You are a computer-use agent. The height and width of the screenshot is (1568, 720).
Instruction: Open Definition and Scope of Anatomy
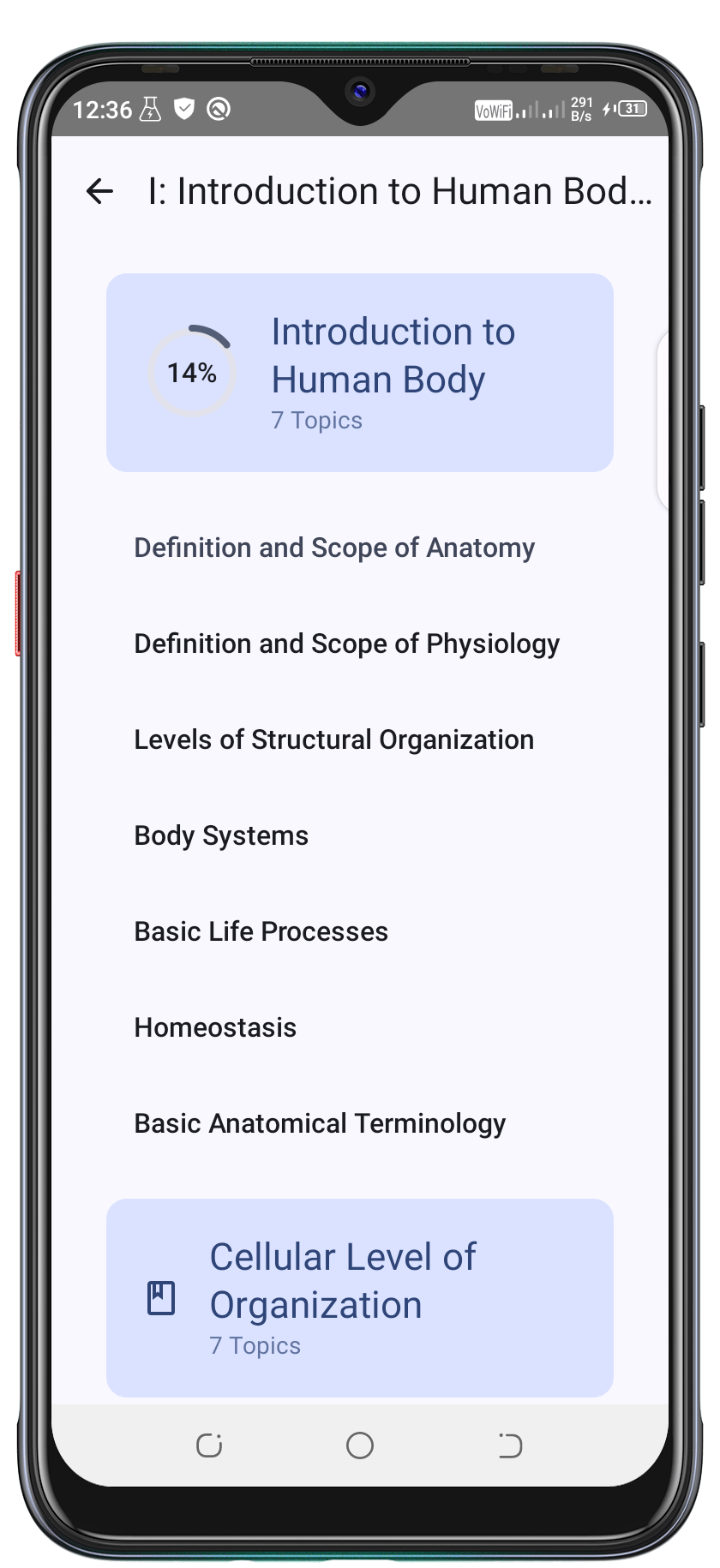click(334, 548)
